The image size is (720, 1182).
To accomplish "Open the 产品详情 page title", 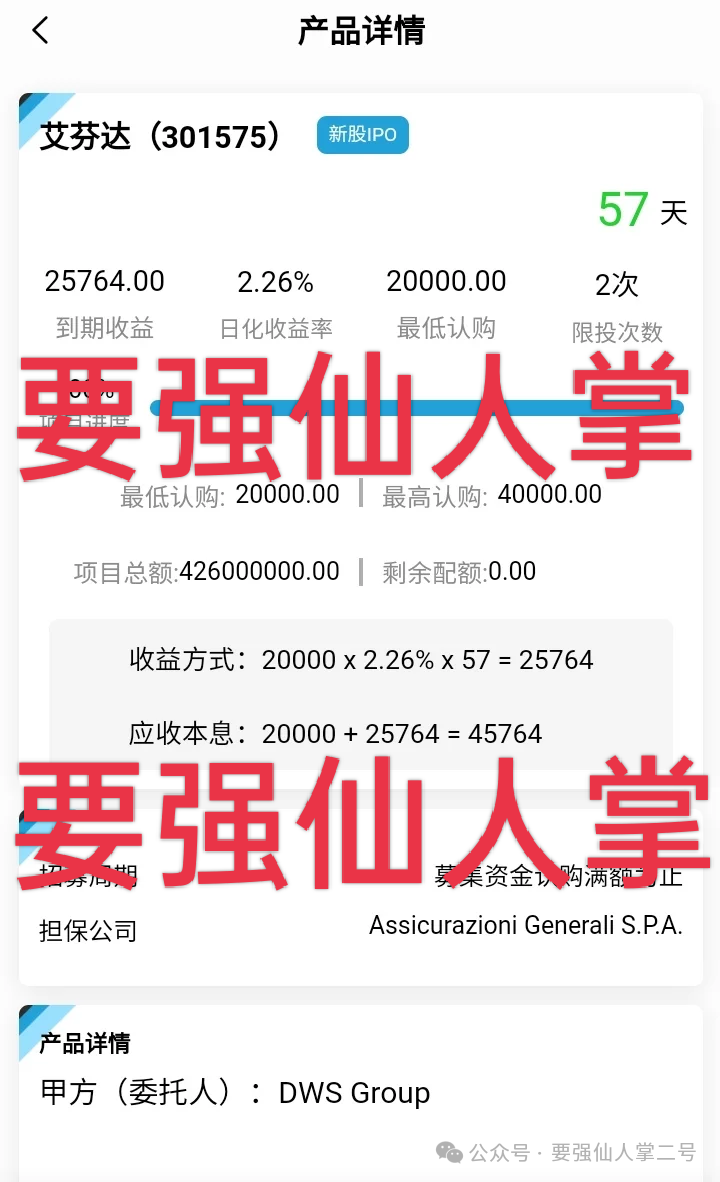I will (360, 30).
